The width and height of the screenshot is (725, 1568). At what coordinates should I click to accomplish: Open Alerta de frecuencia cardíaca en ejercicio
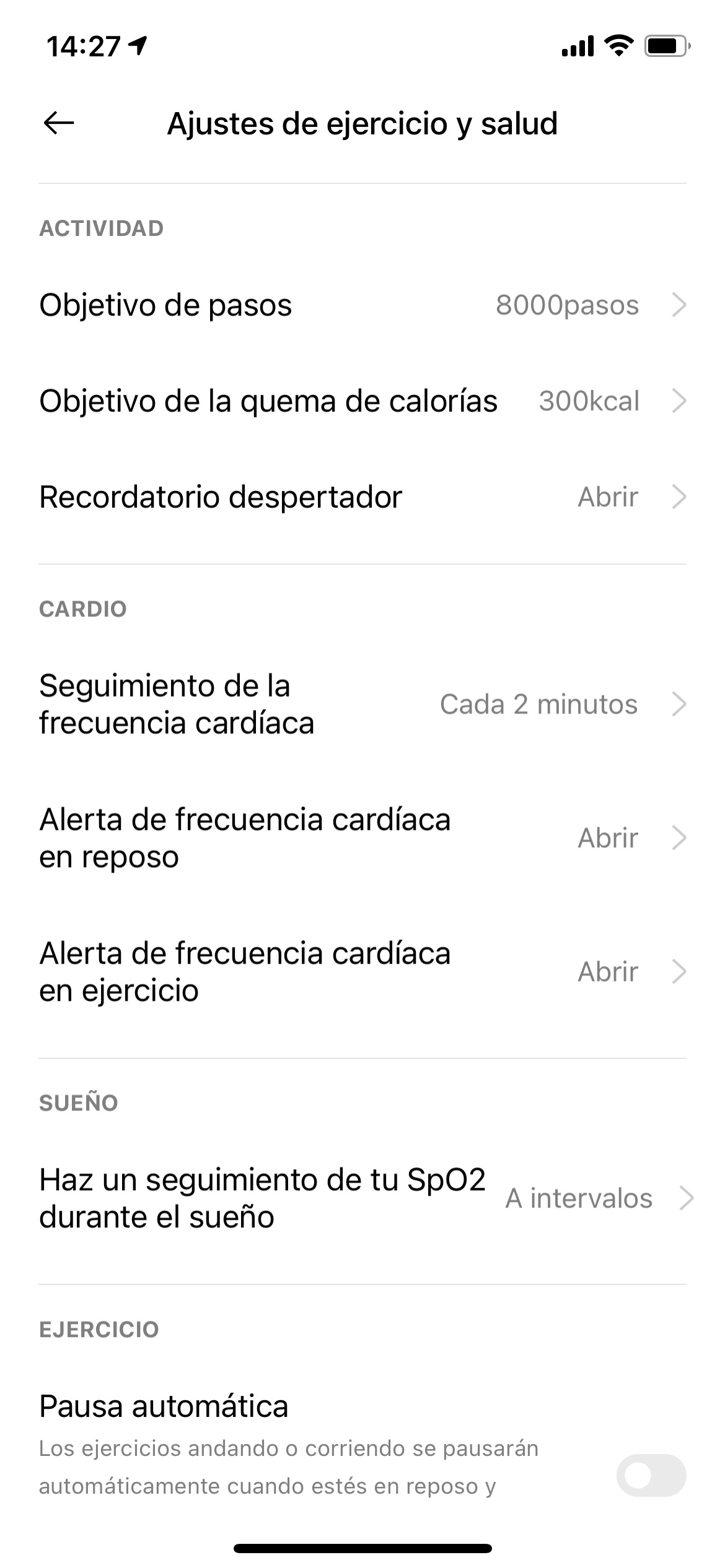[362, 972]
